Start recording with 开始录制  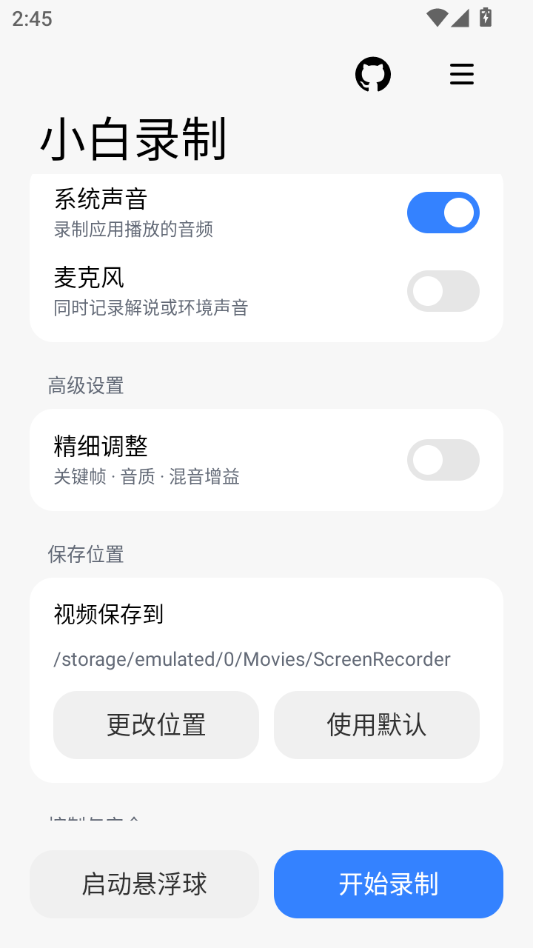389,884
